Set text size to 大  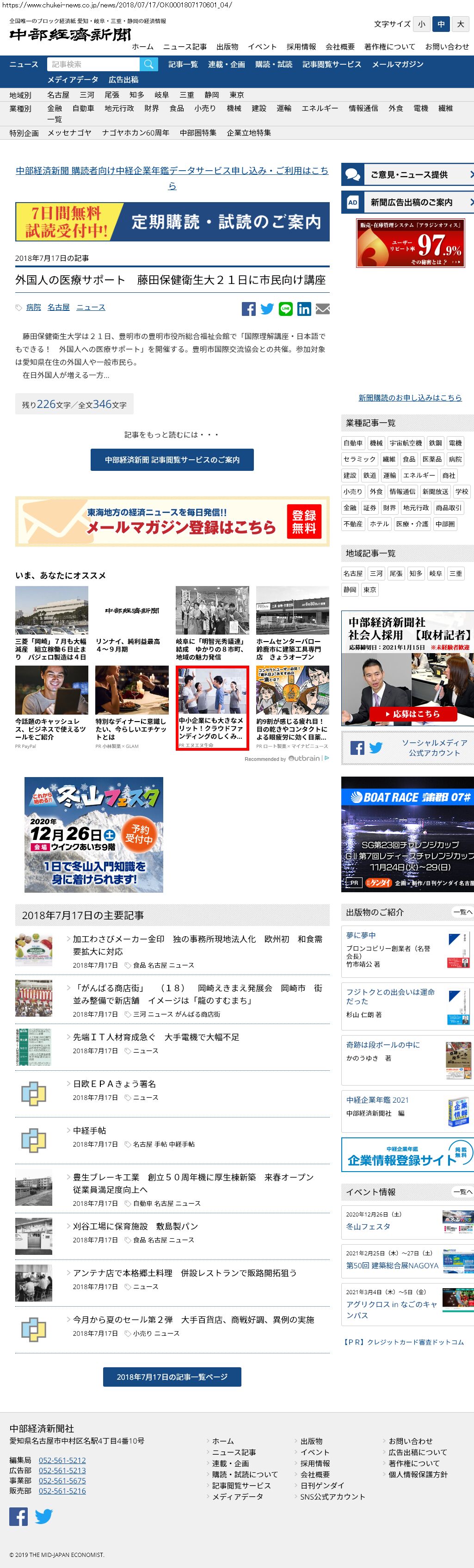point(461,25)
